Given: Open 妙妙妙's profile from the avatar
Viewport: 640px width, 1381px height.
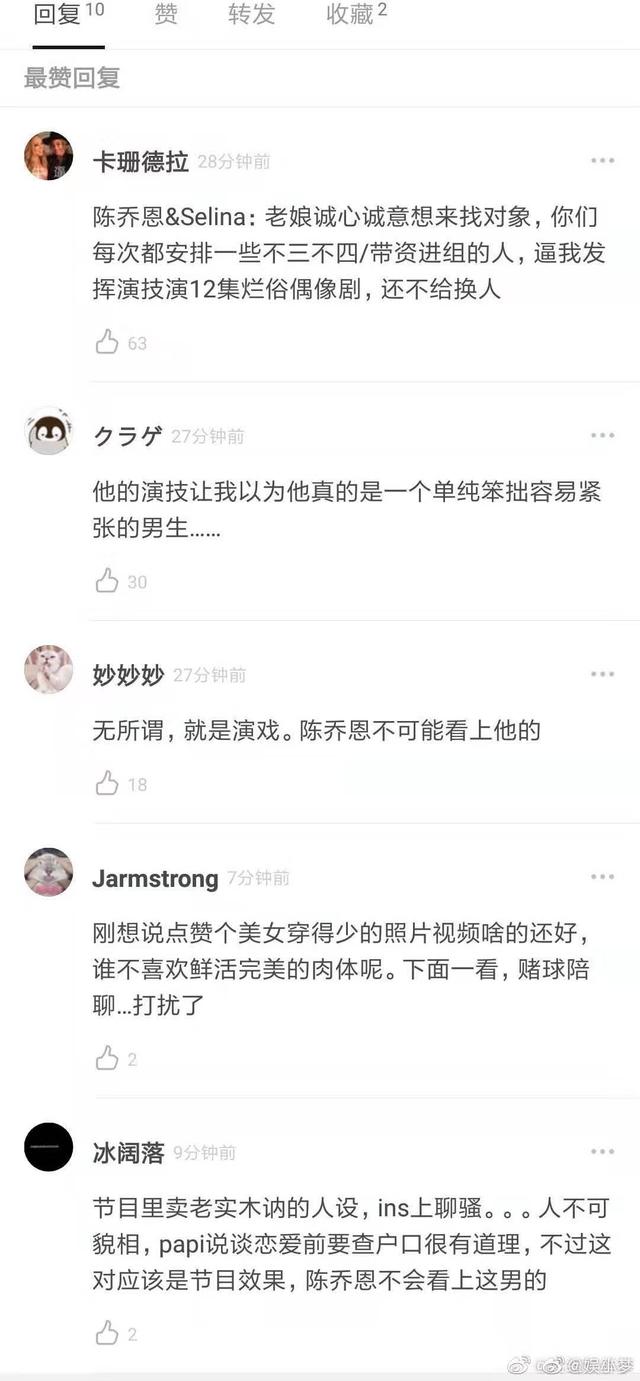Looking at the screenshot, I should [x=48, y=670].
